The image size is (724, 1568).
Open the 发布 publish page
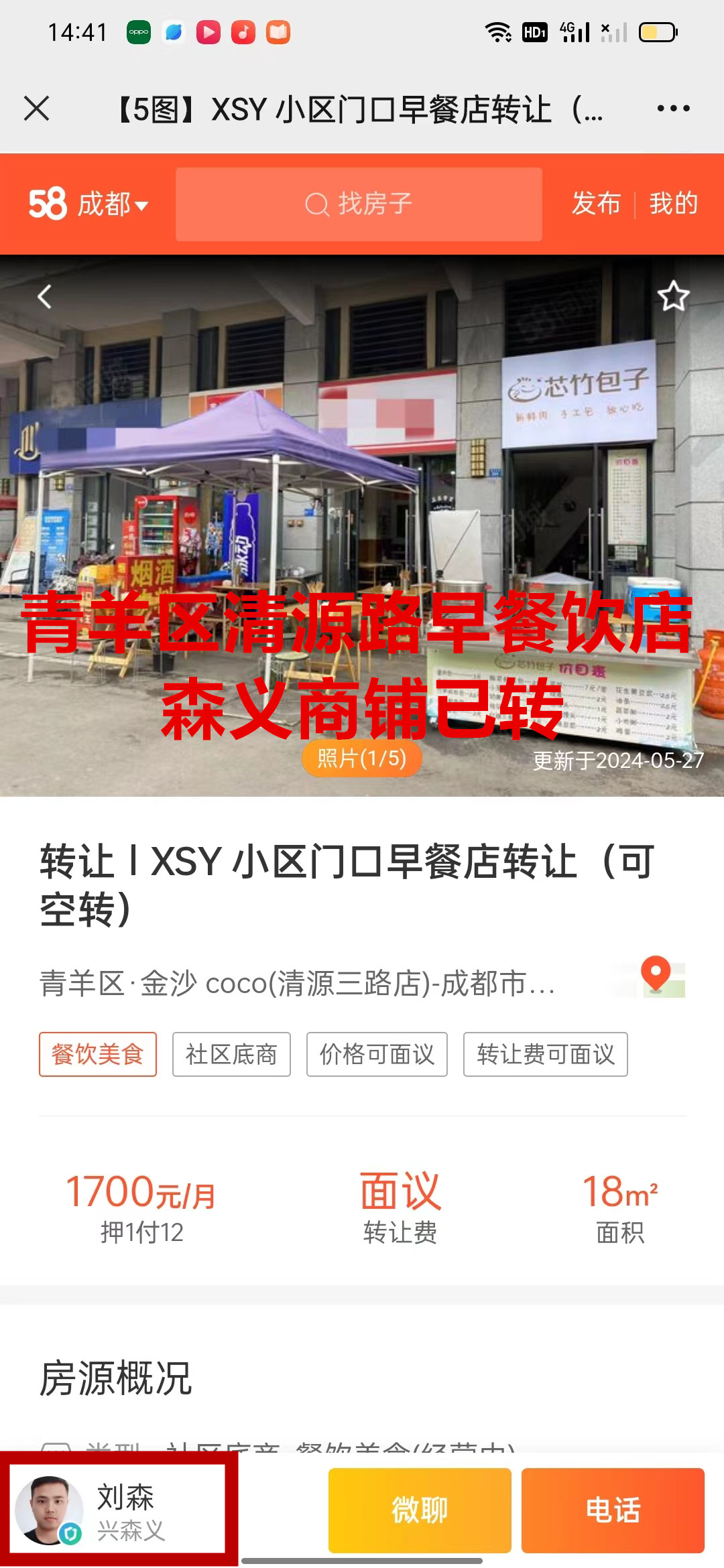click(x=596, y=204)
